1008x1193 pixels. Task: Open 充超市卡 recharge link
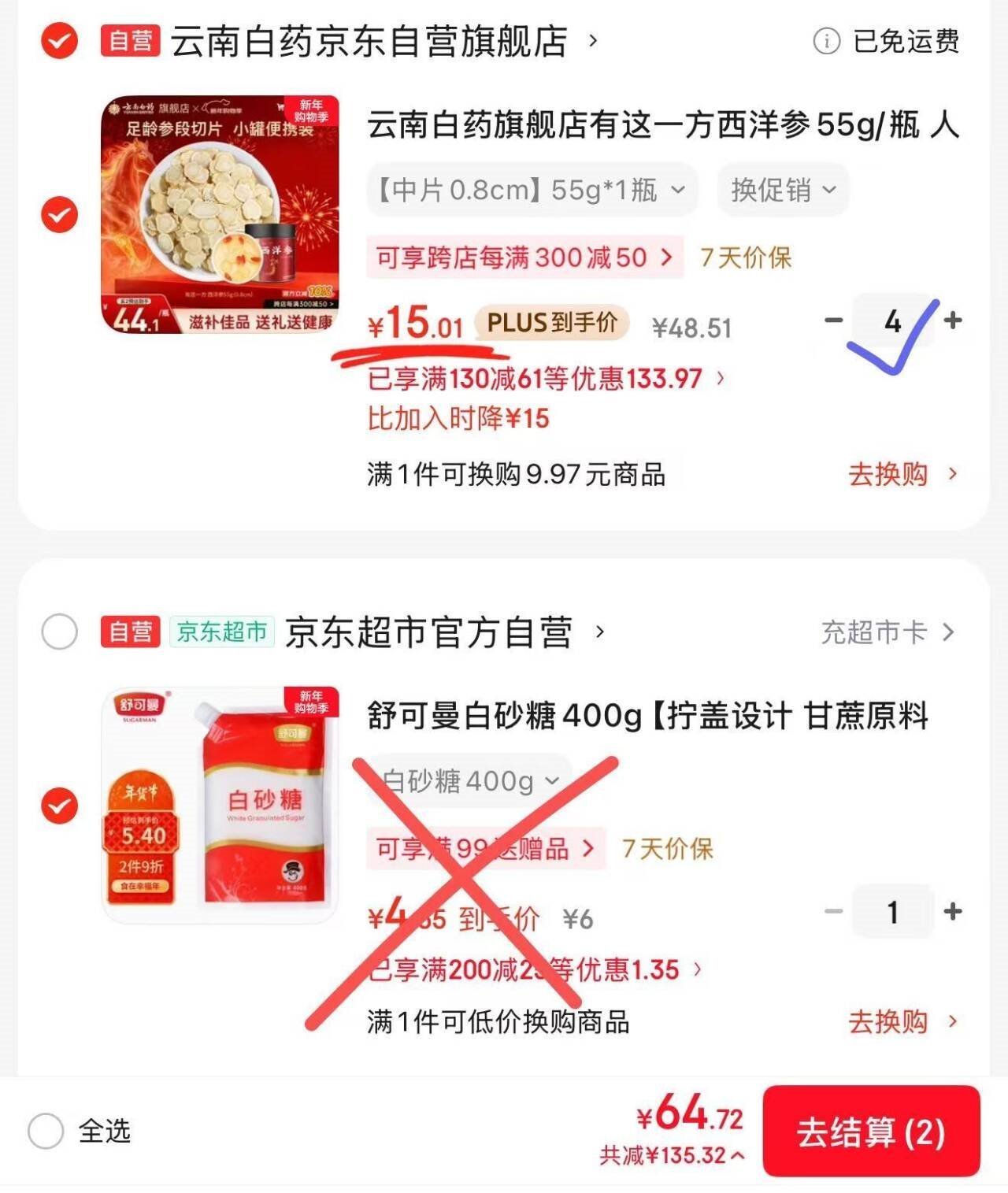(x=887, y=632)
